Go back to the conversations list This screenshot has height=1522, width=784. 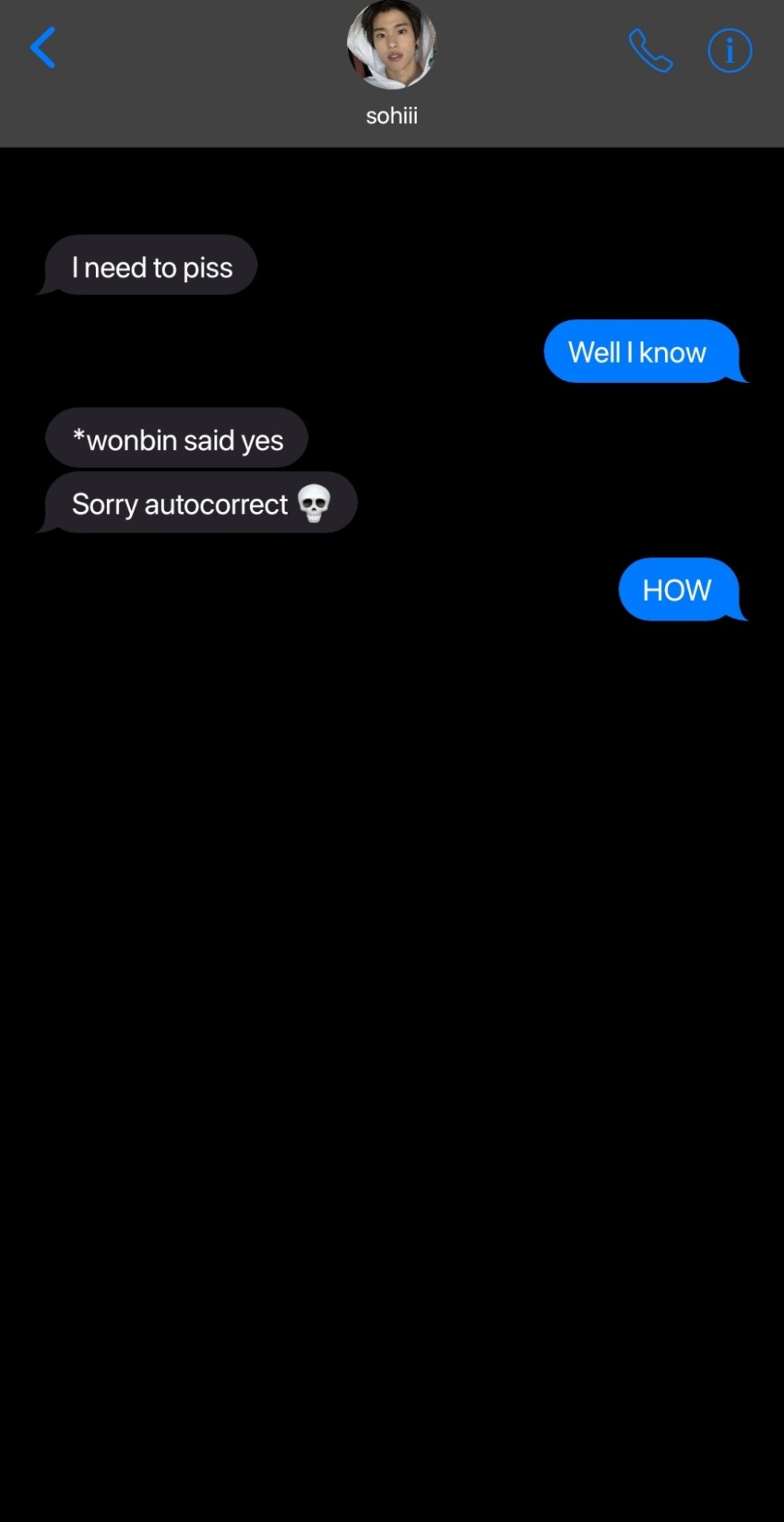pyautogui.click(x=43, y=48)
